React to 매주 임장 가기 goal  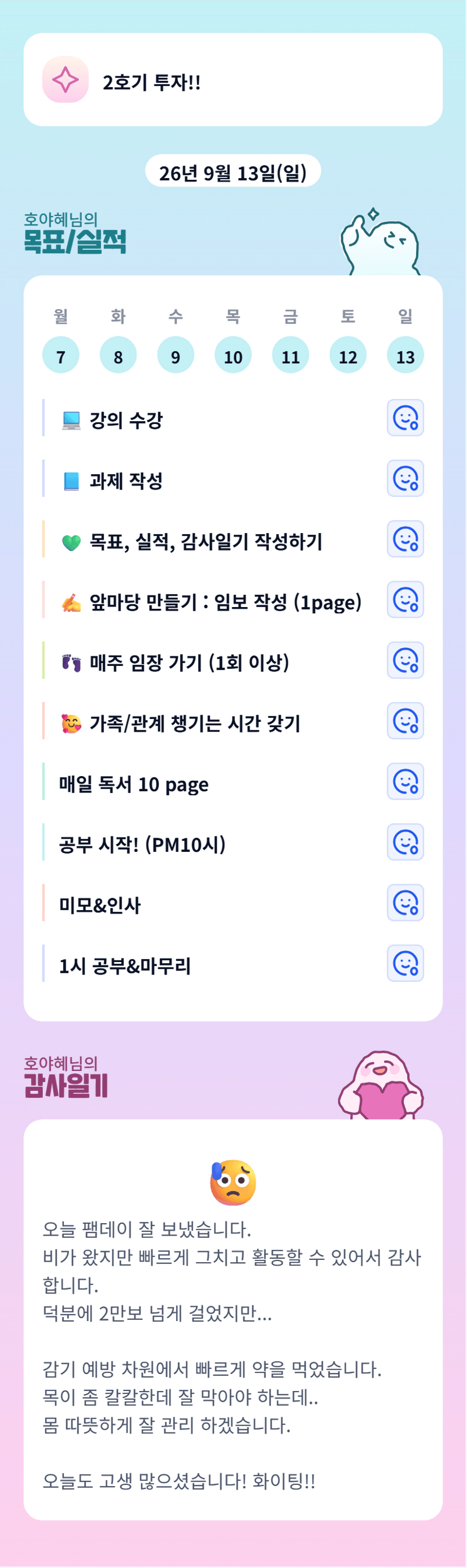click(405, 660)
